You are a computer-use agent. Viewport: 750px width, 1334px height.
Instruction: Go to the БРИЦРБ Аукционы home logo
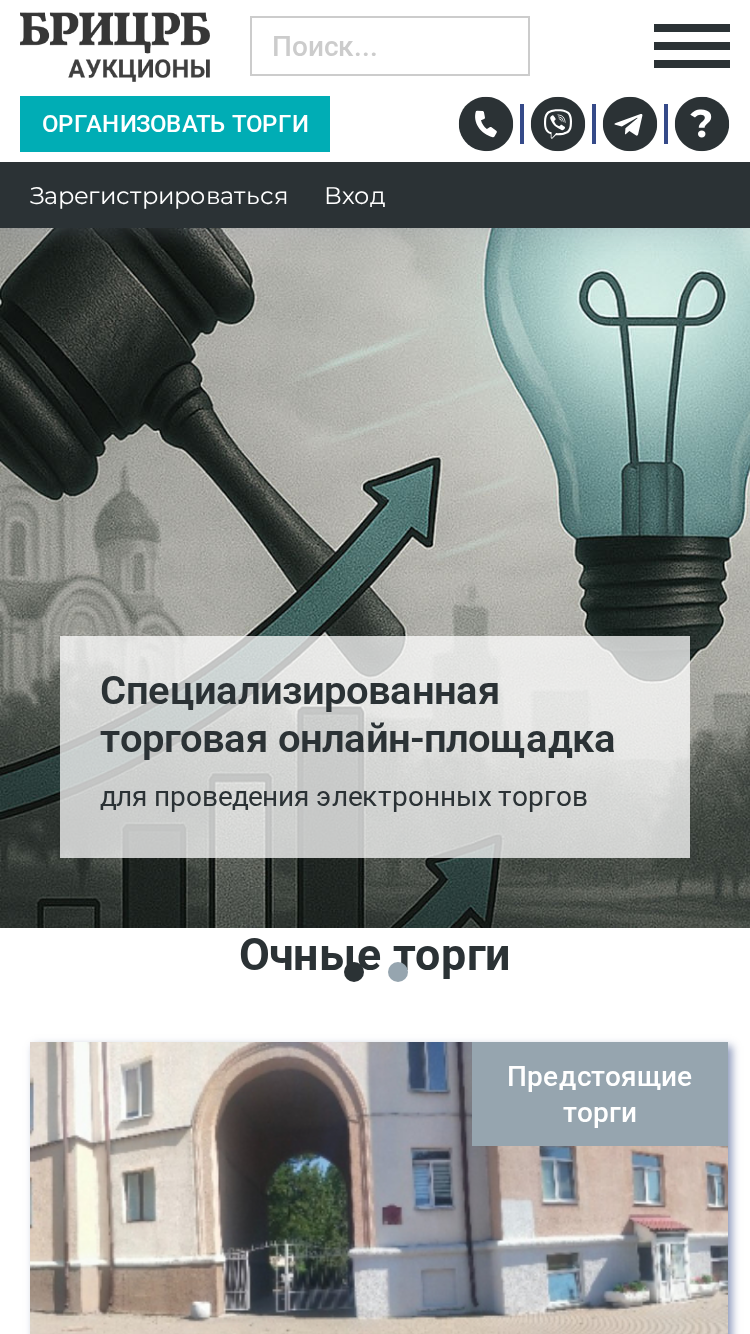116,46
